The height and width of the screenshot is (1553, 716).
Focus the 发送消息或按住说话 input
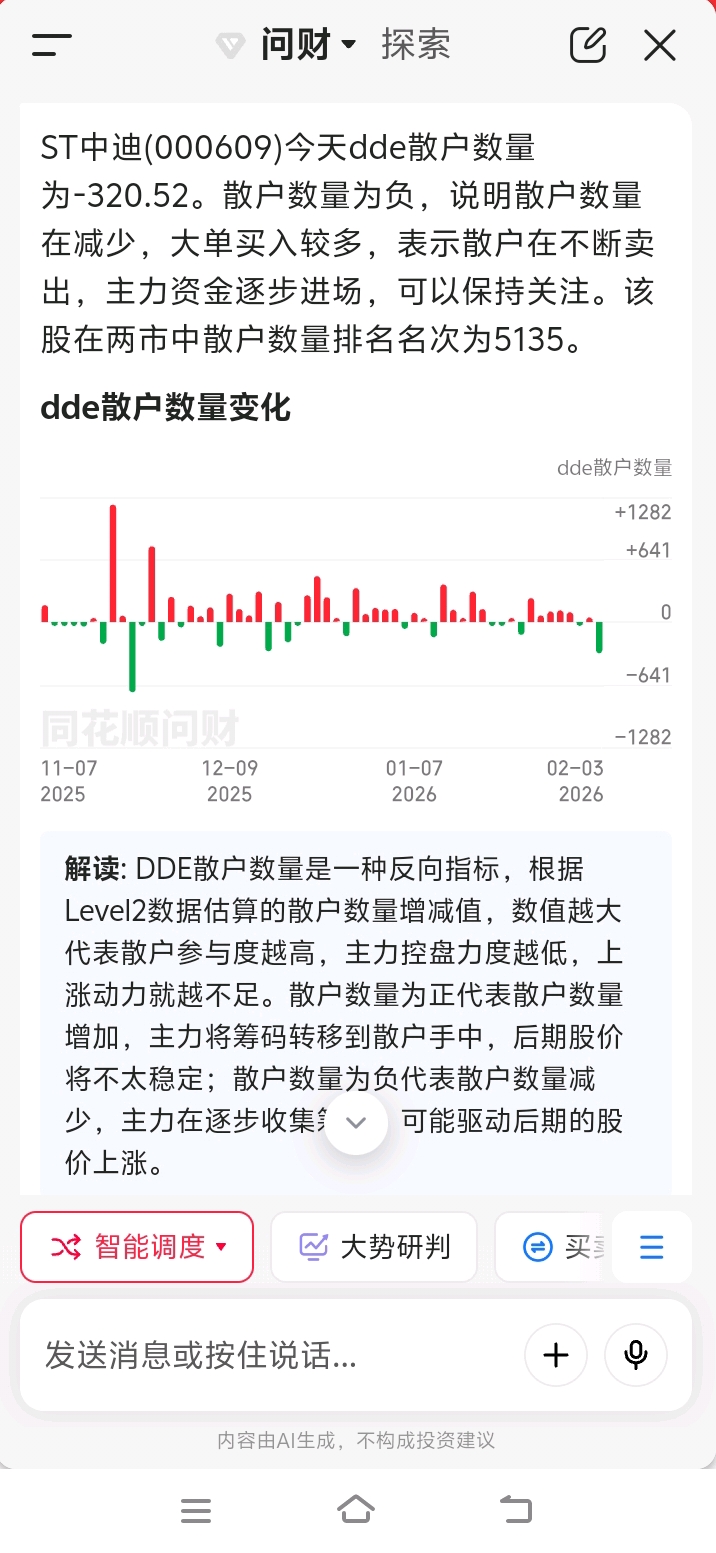(270, 1355)
